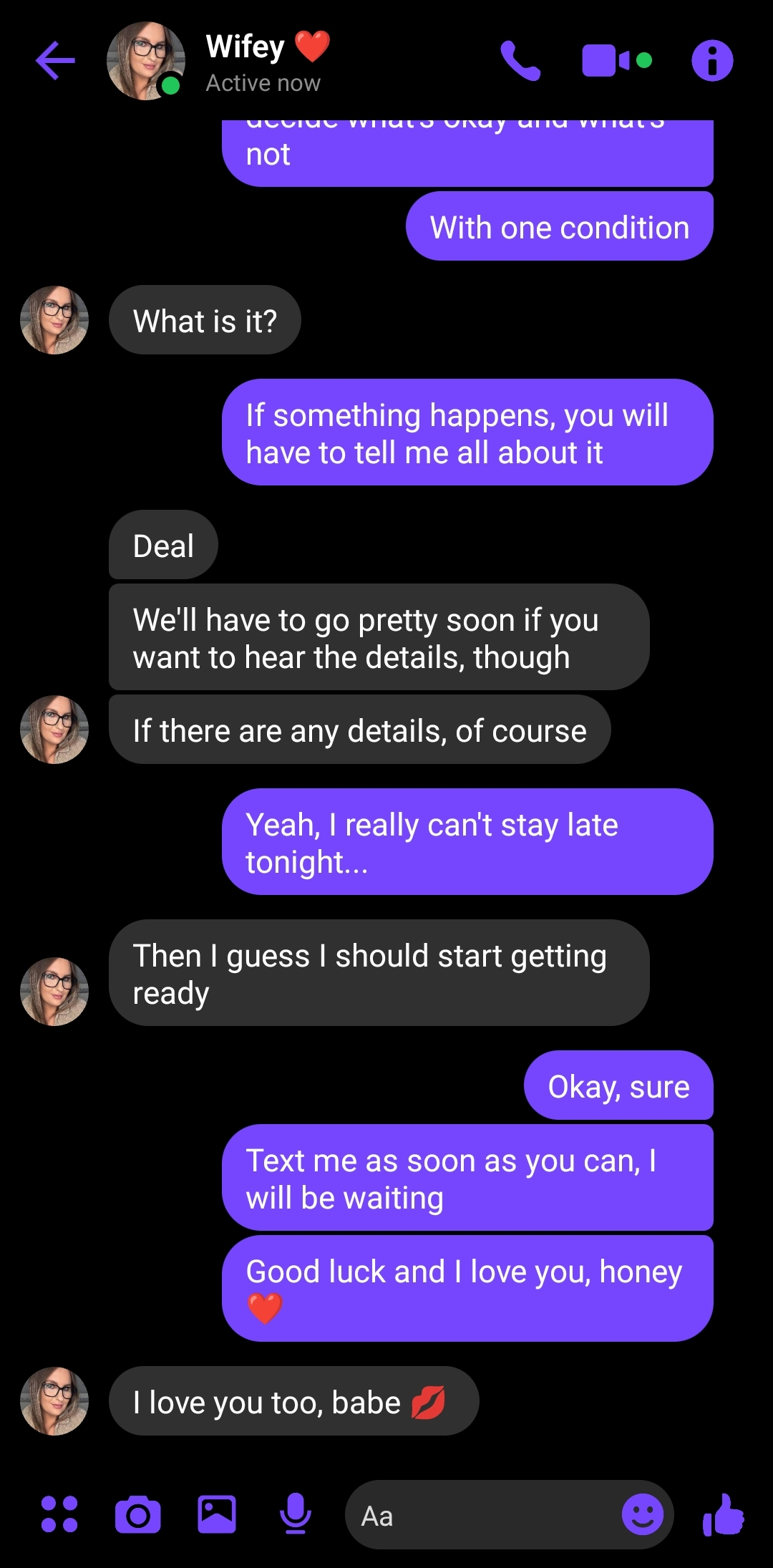The width and height of the screenshot is (773, 1568).
Task: Open the photo gallery picker
Action: coord(217,1514)
